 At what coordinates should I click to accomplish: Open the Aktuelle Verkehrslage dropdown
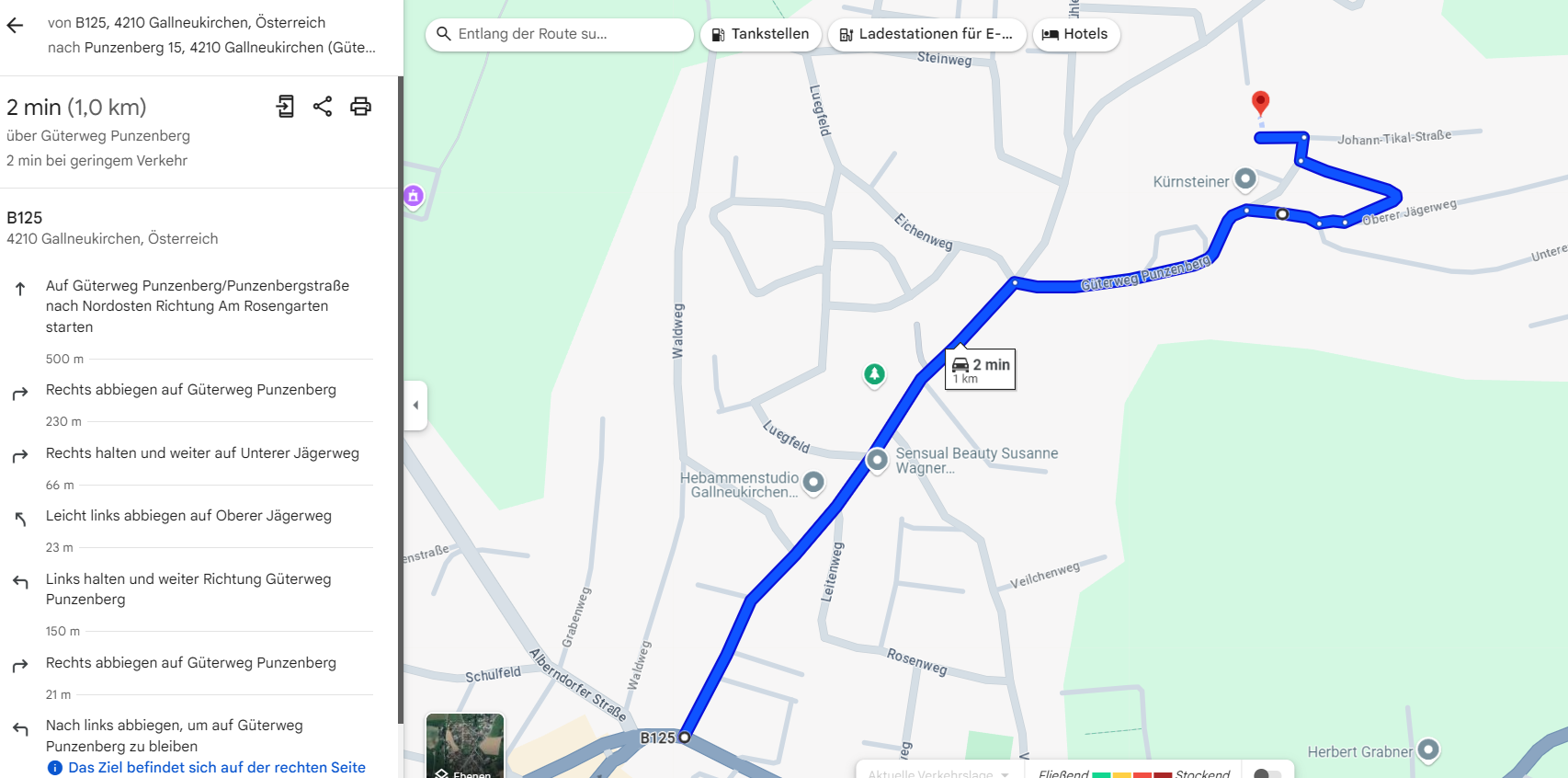point(937,773)
